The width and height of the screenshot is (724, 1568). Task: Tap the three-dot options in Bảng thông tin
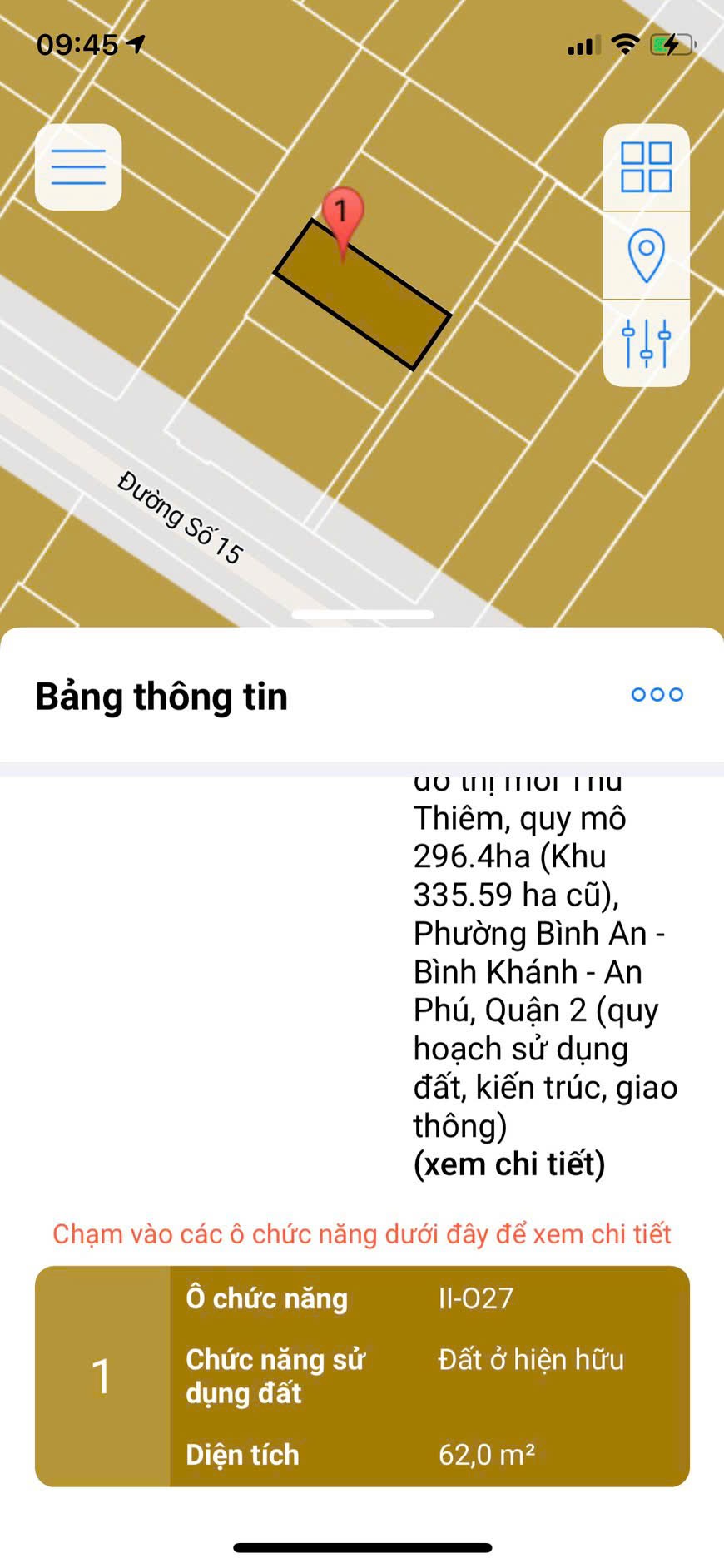657,694
